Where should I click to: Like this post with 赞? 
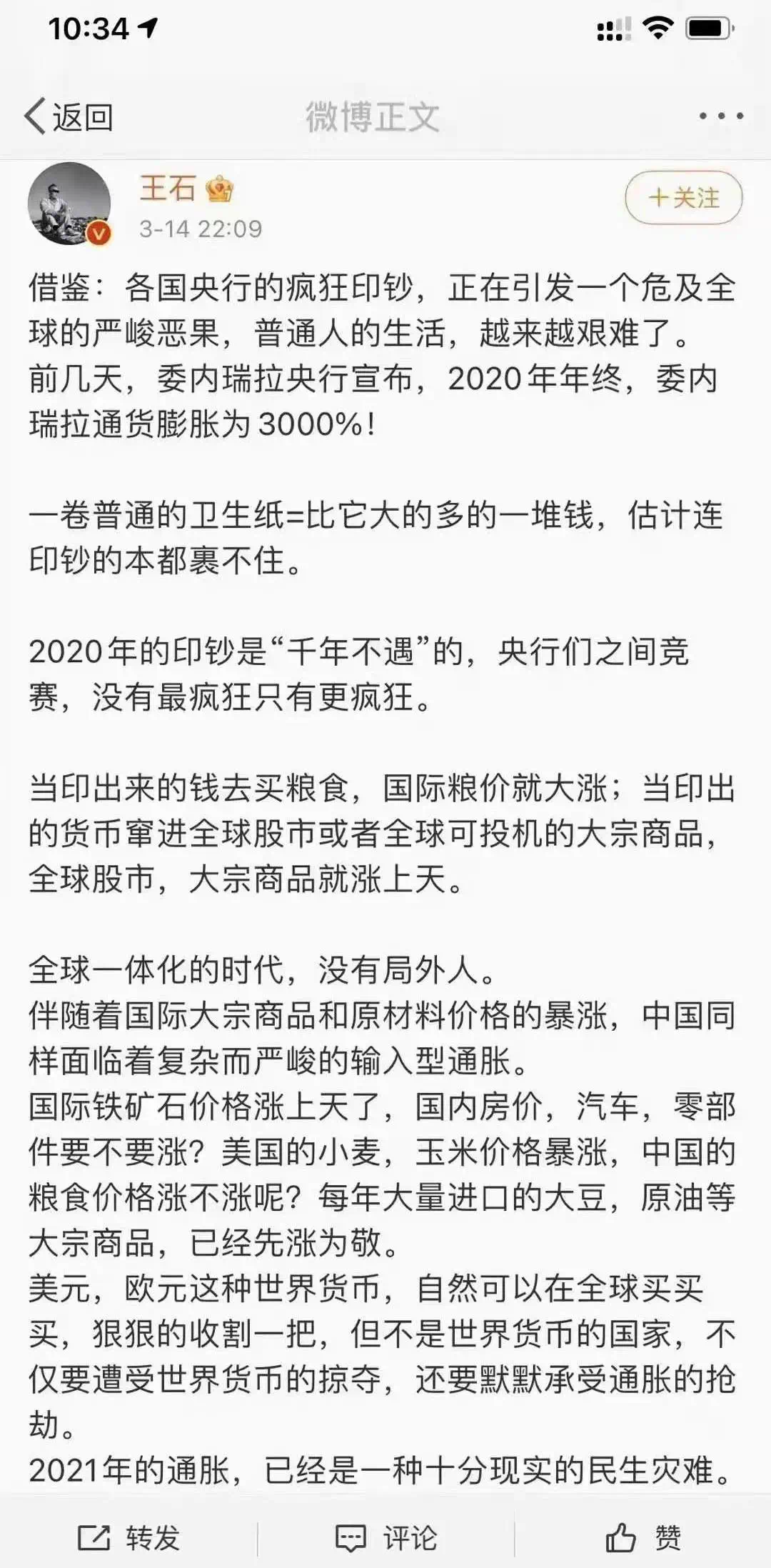[642, 1538]
